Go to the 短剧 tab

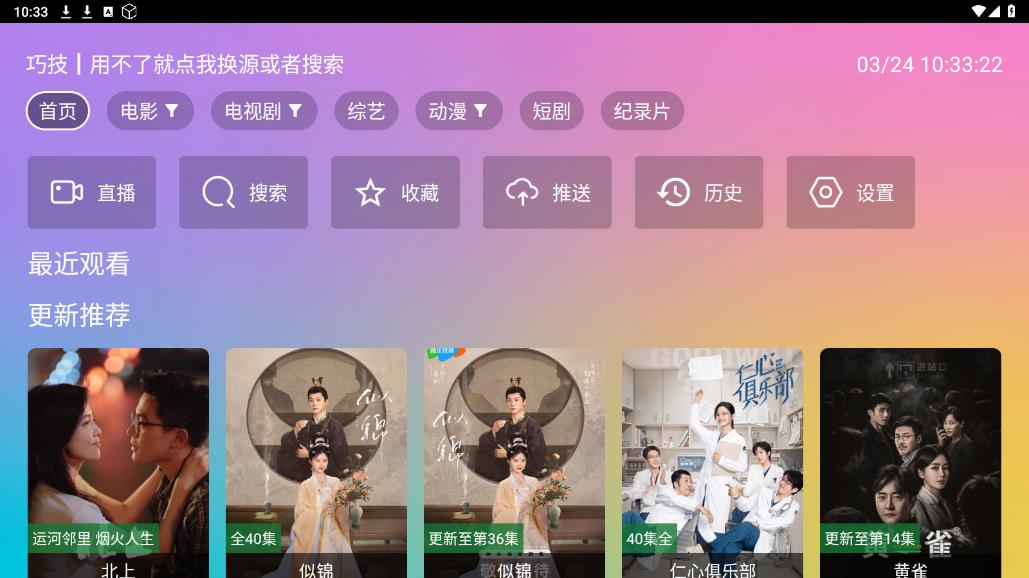[551, 111]
